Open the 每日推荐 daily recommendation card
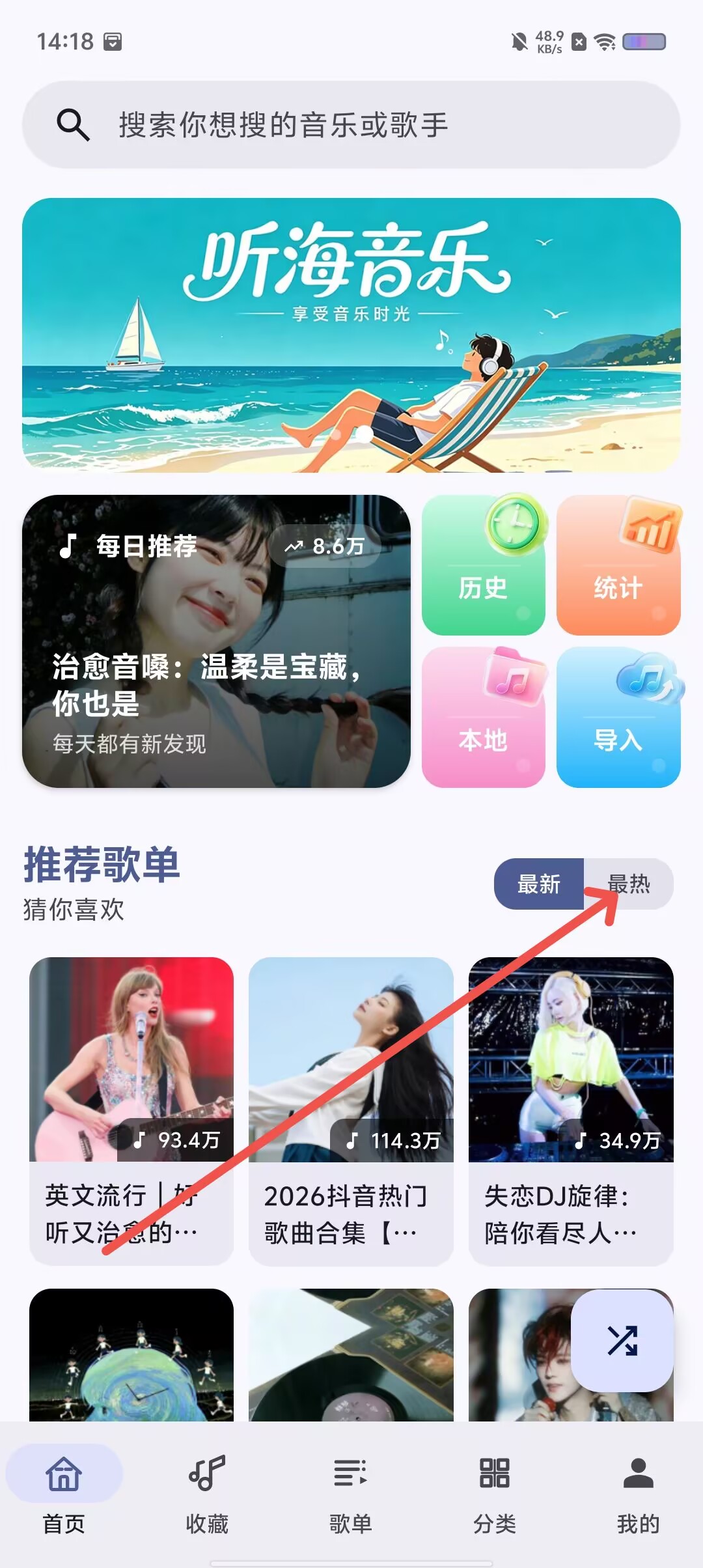The height and width of the screenshot is (1568, 703). click(216, 641)
